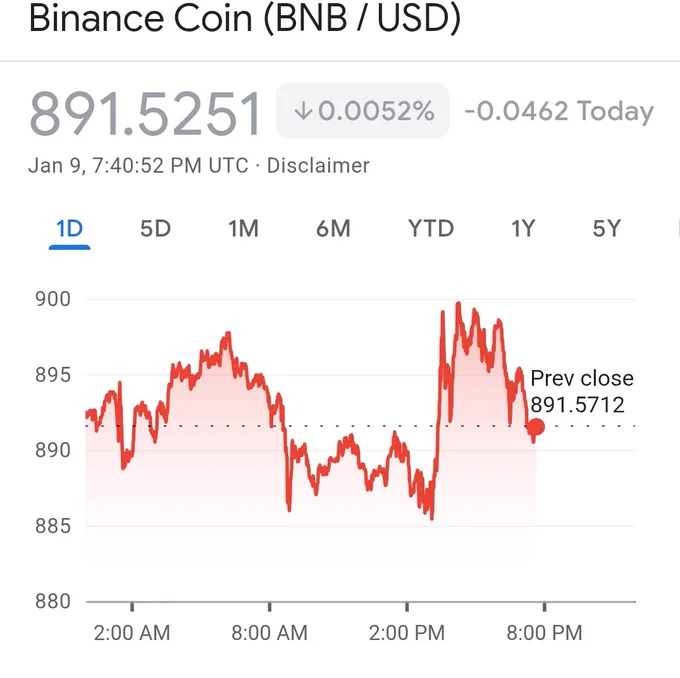This screenshot has width=680, height=678.
Task: Show the 1M price chart
Action: [x=243, y=229]
